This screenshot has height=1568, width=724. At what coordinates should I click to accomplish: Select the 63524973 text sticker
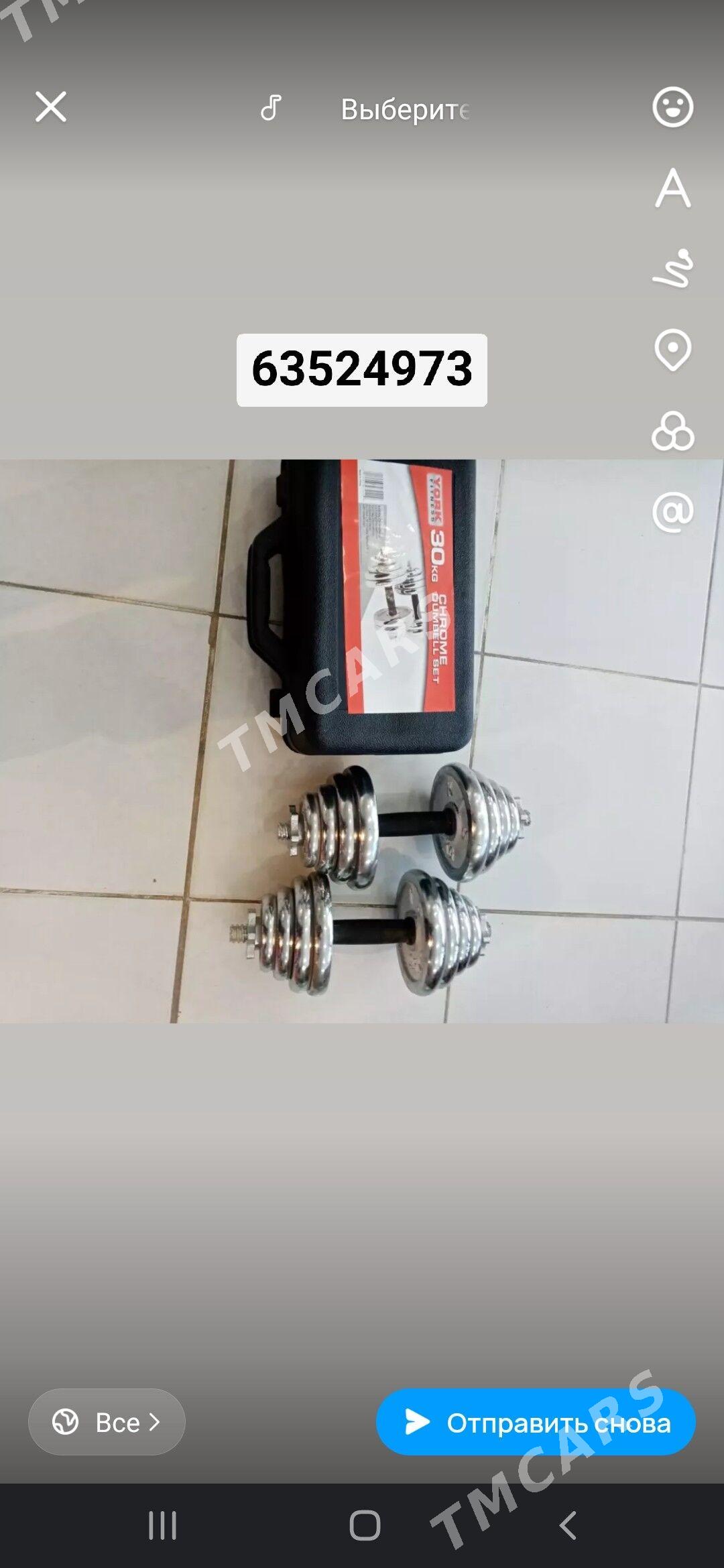362,370
